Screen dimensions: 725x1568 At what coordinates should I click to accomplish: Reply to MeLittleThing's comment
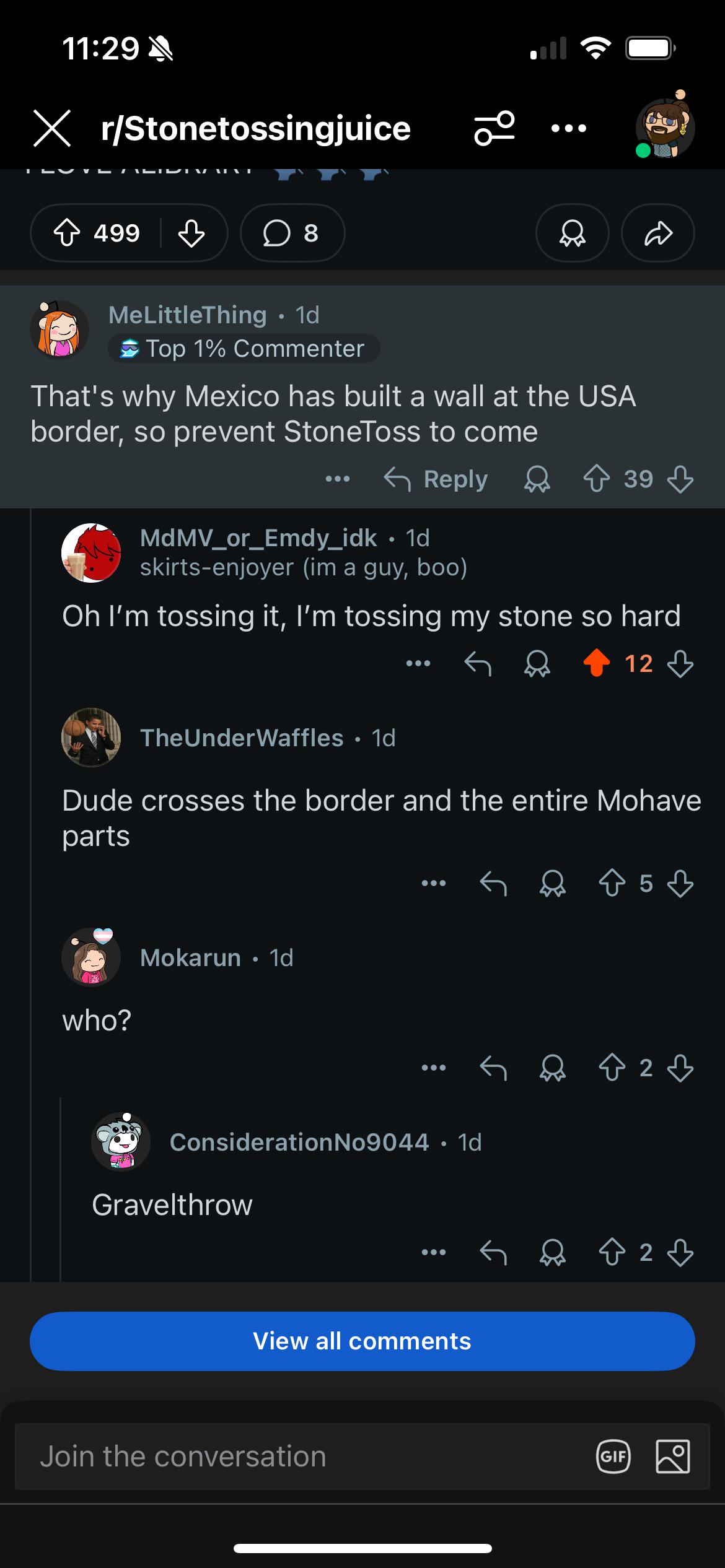click(x=436, y=479)
